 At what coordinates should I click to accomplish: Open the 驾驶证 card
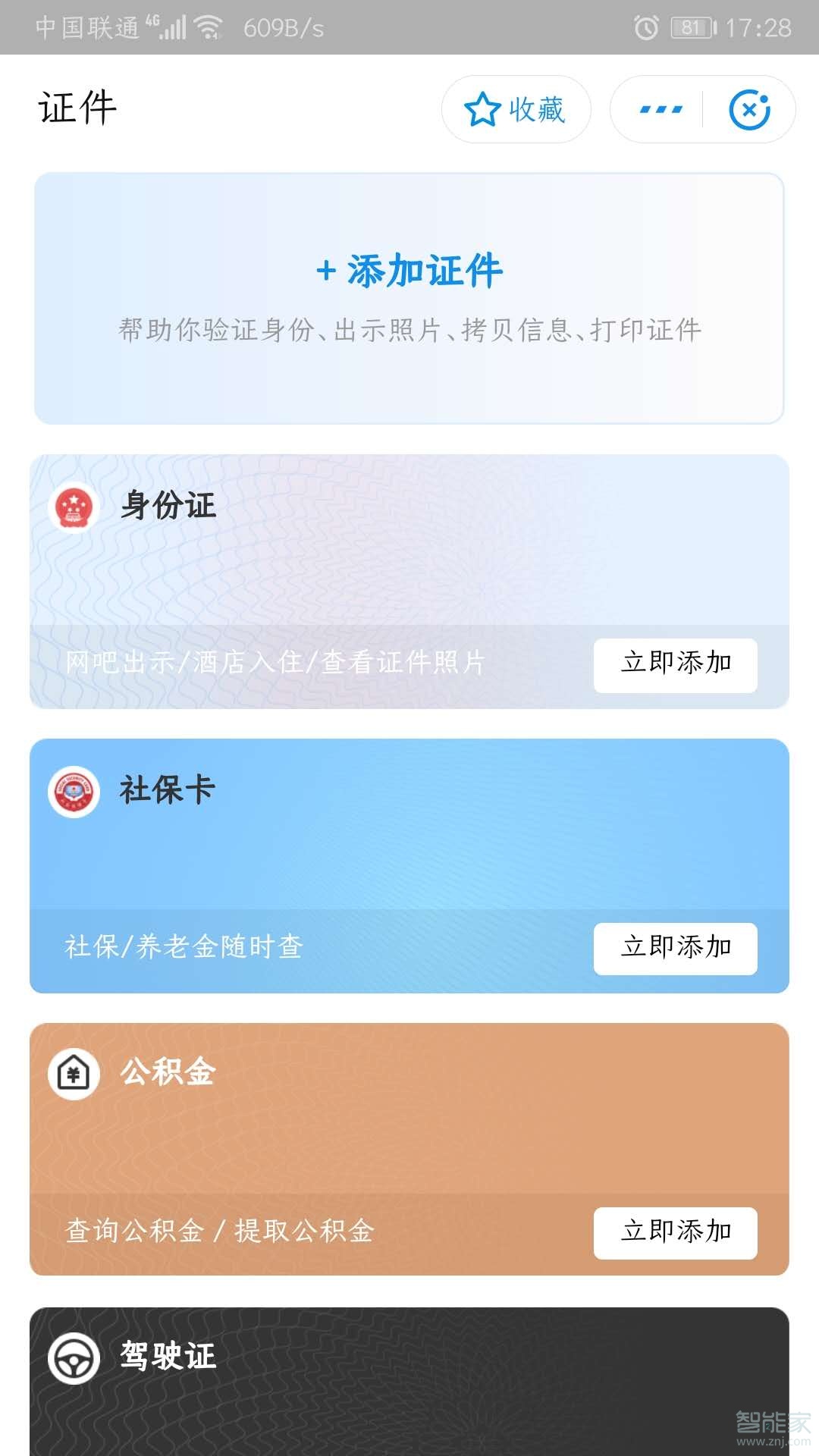[x=409, y=1380]
